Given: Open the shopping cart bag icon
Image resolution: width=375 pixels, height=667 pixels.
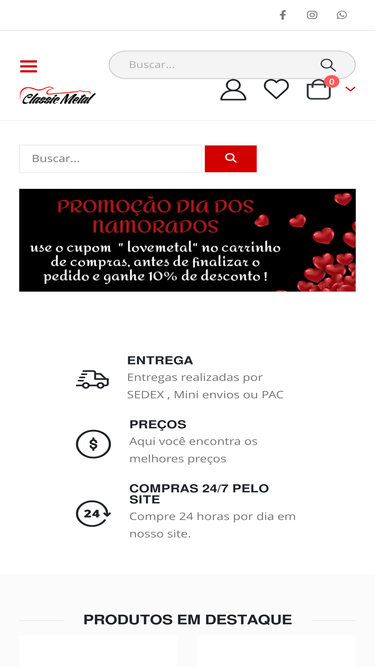Looking at the screenshot, I should [319, 89].
